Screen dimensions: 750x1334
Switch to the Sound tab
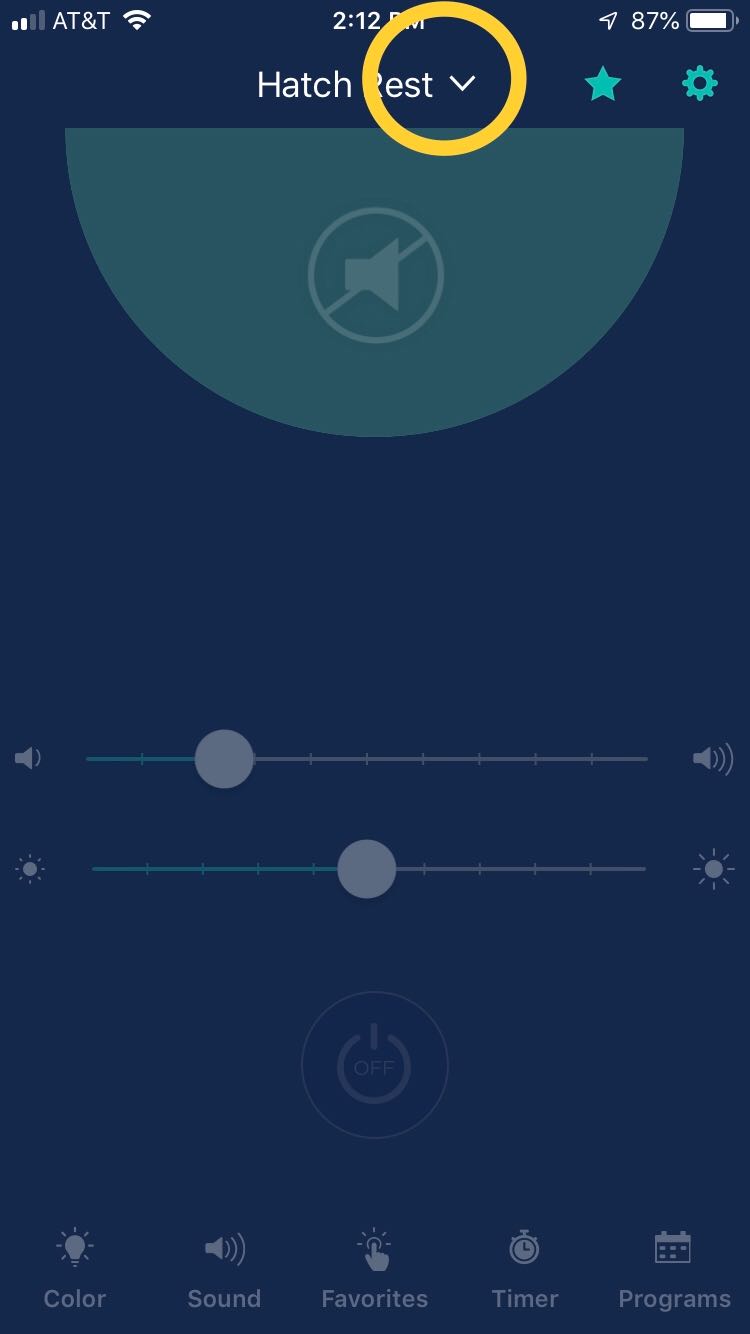(224, 1270)
